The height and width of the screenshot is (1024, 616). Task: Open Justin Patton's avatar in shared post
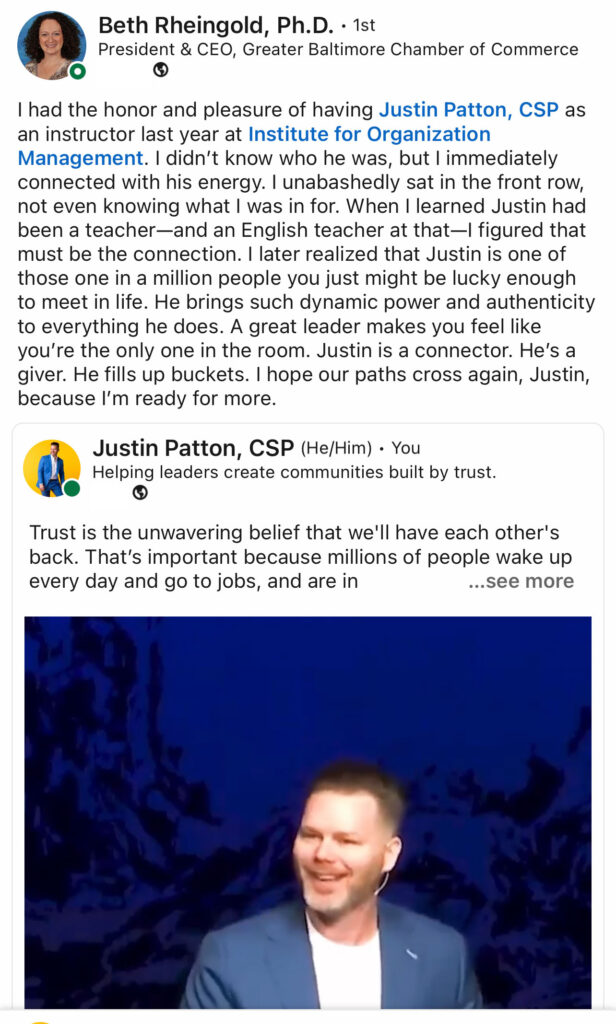(51, 468)
